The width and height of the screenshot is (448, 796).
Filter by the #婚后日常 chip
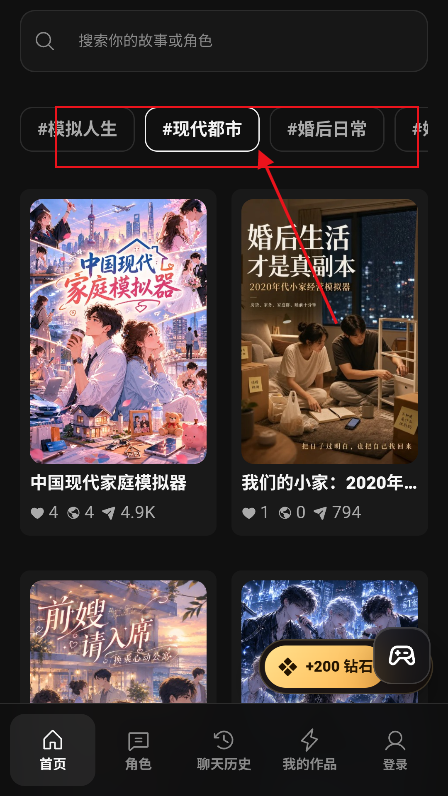[x=327, y=129]
